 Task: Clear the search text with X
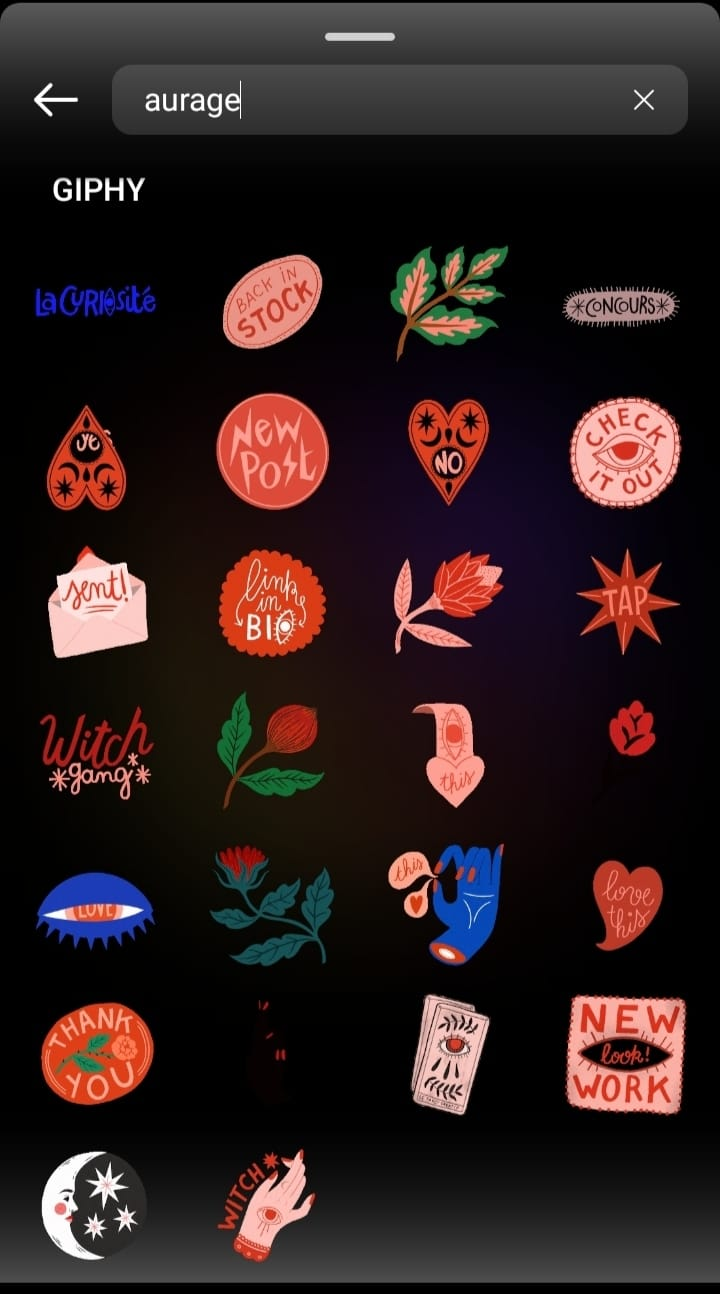click(x=644, y=100)
